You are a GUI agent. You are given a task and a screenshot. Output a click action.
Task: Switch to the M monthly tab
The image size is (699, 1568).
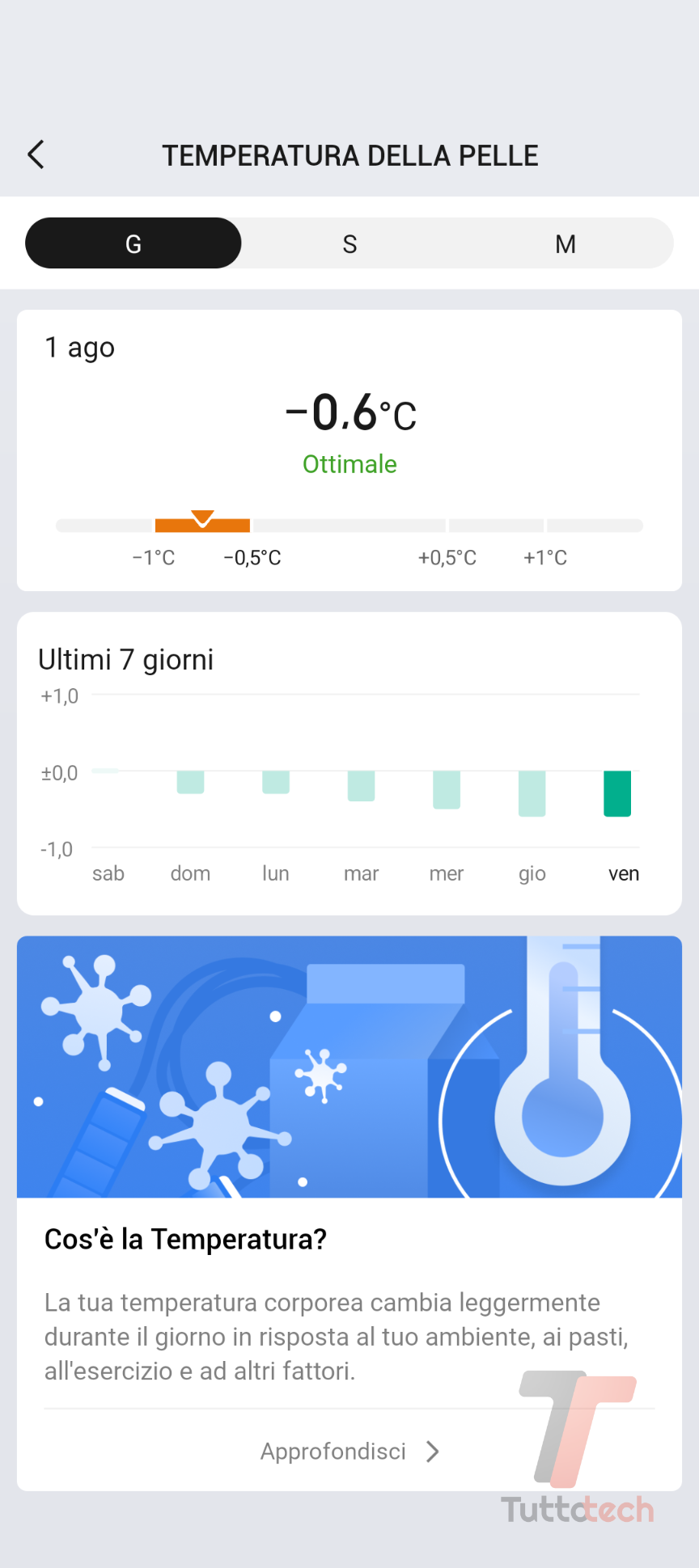point(566,243)
